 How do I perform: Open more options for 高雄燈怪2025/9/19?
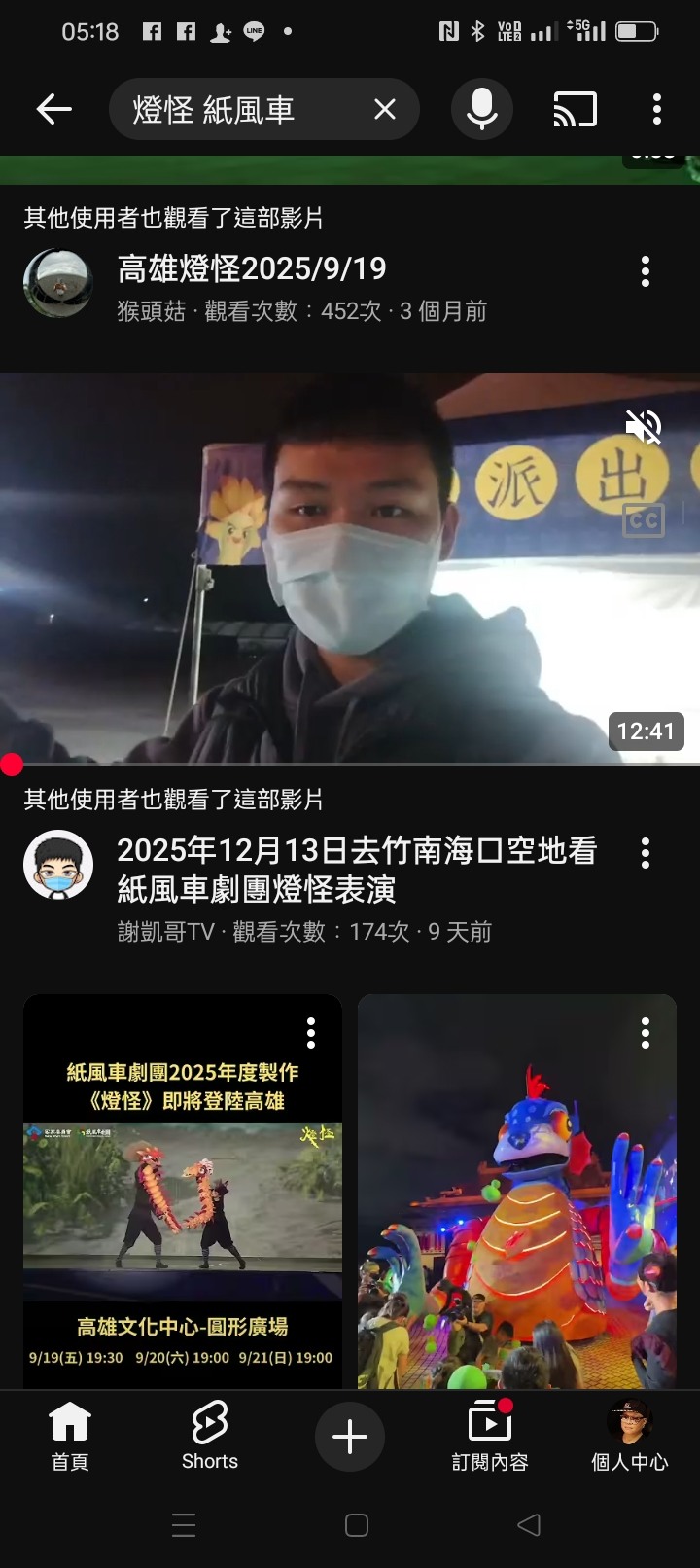[646, 271]
